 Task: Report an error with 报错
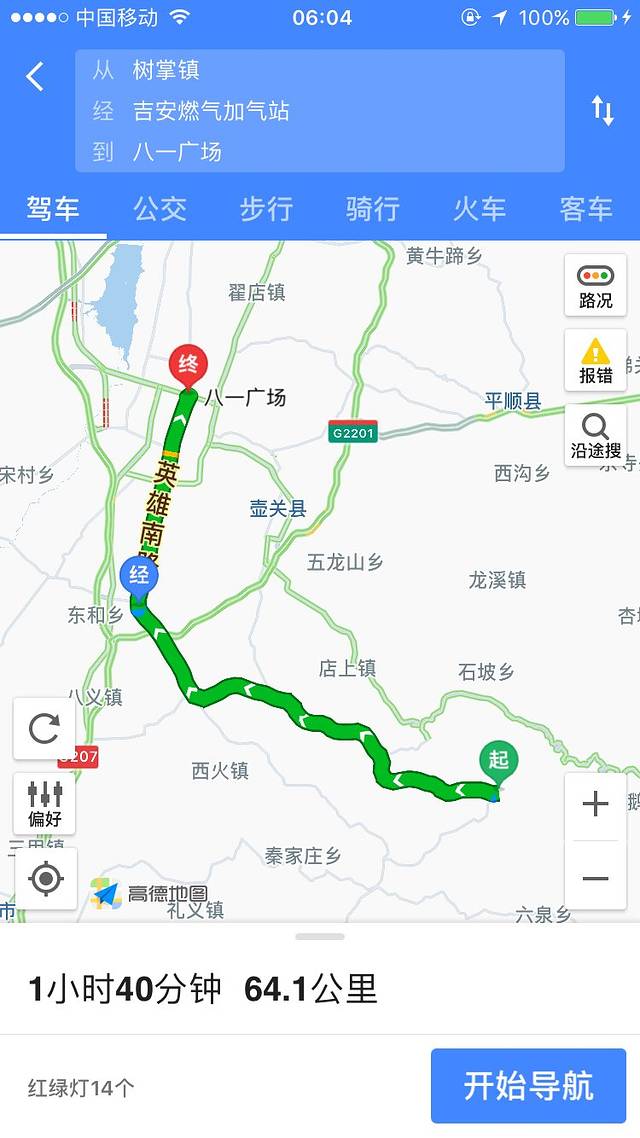pyautogui.click(x=595, y=361)
